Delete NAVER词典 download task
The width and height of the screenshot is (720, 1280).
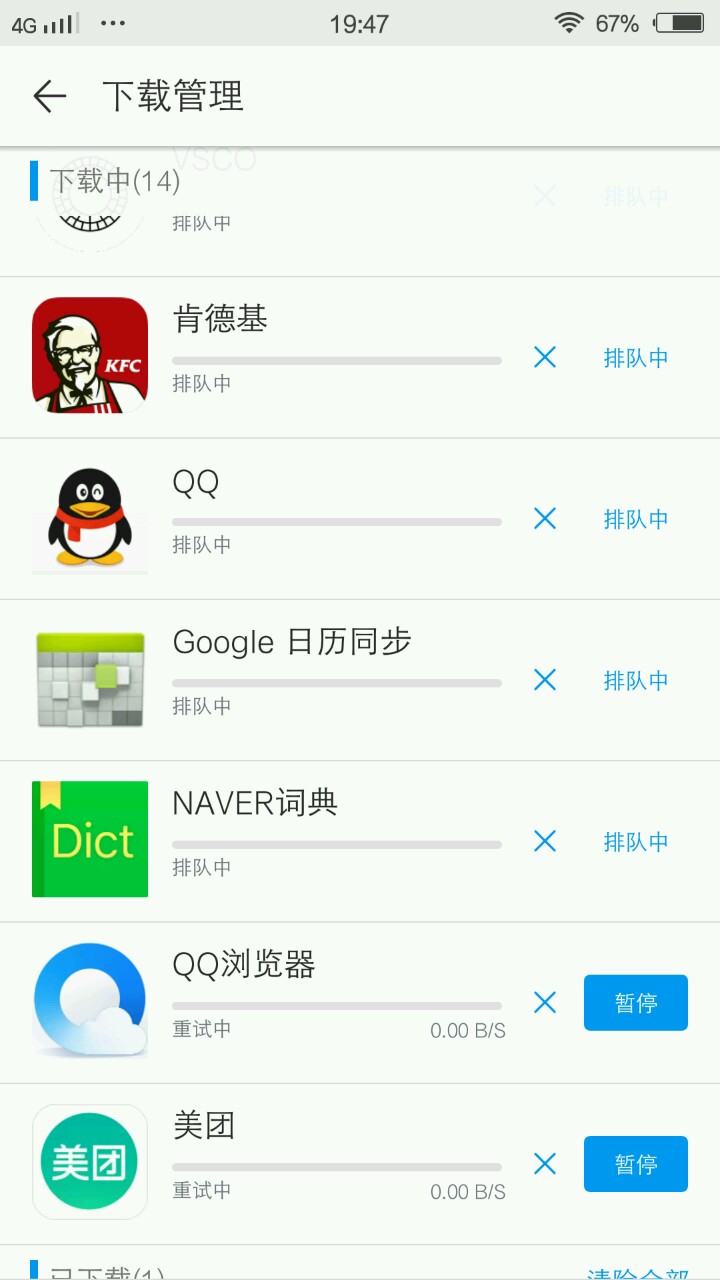545,841
